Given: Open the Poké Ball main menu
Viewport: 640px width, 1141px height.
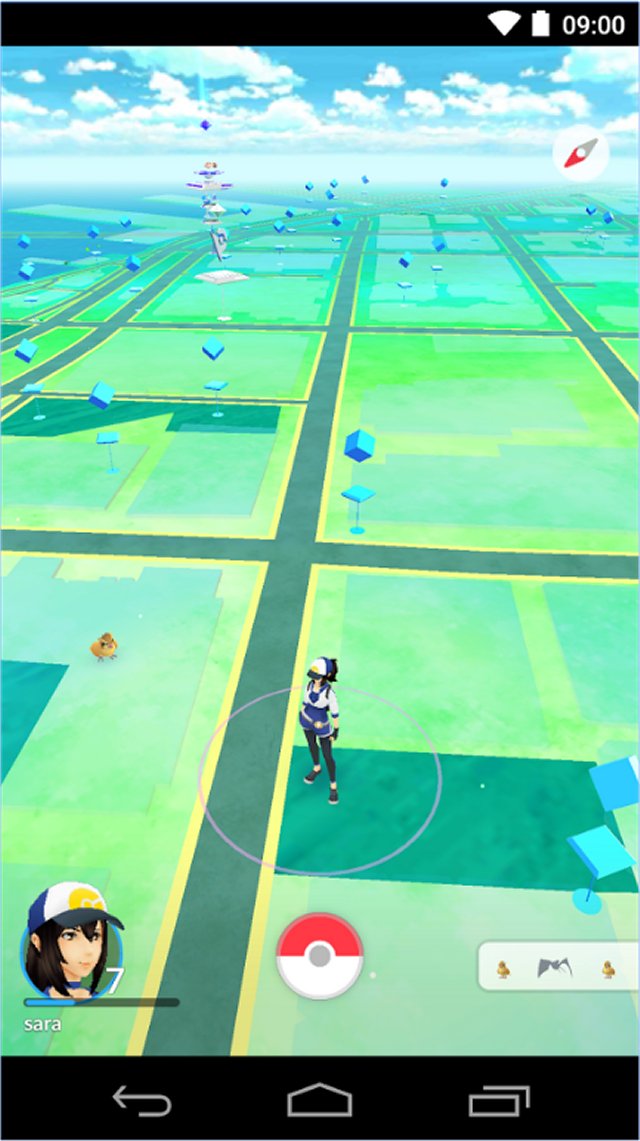Looking at the screenshot, I should (319, 956).
